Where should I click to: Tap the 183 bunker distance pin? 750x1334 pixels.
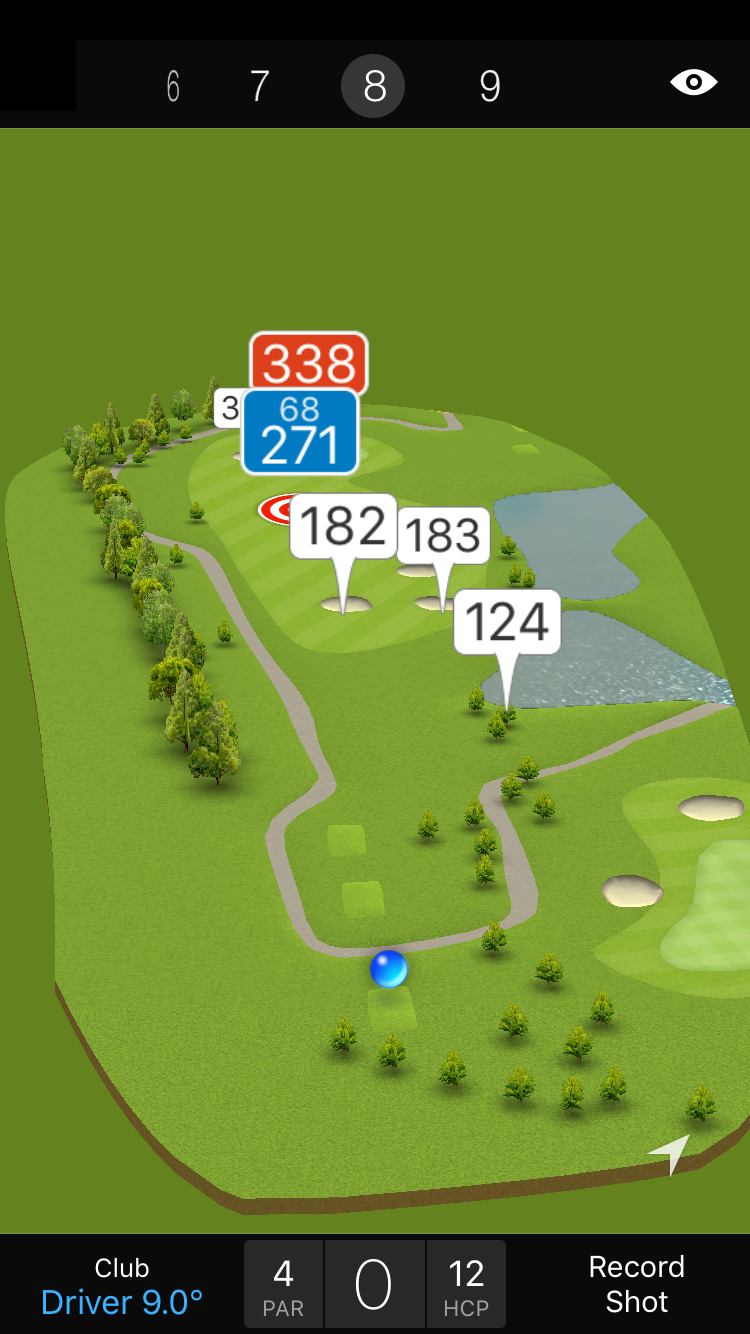coord(443,536)
